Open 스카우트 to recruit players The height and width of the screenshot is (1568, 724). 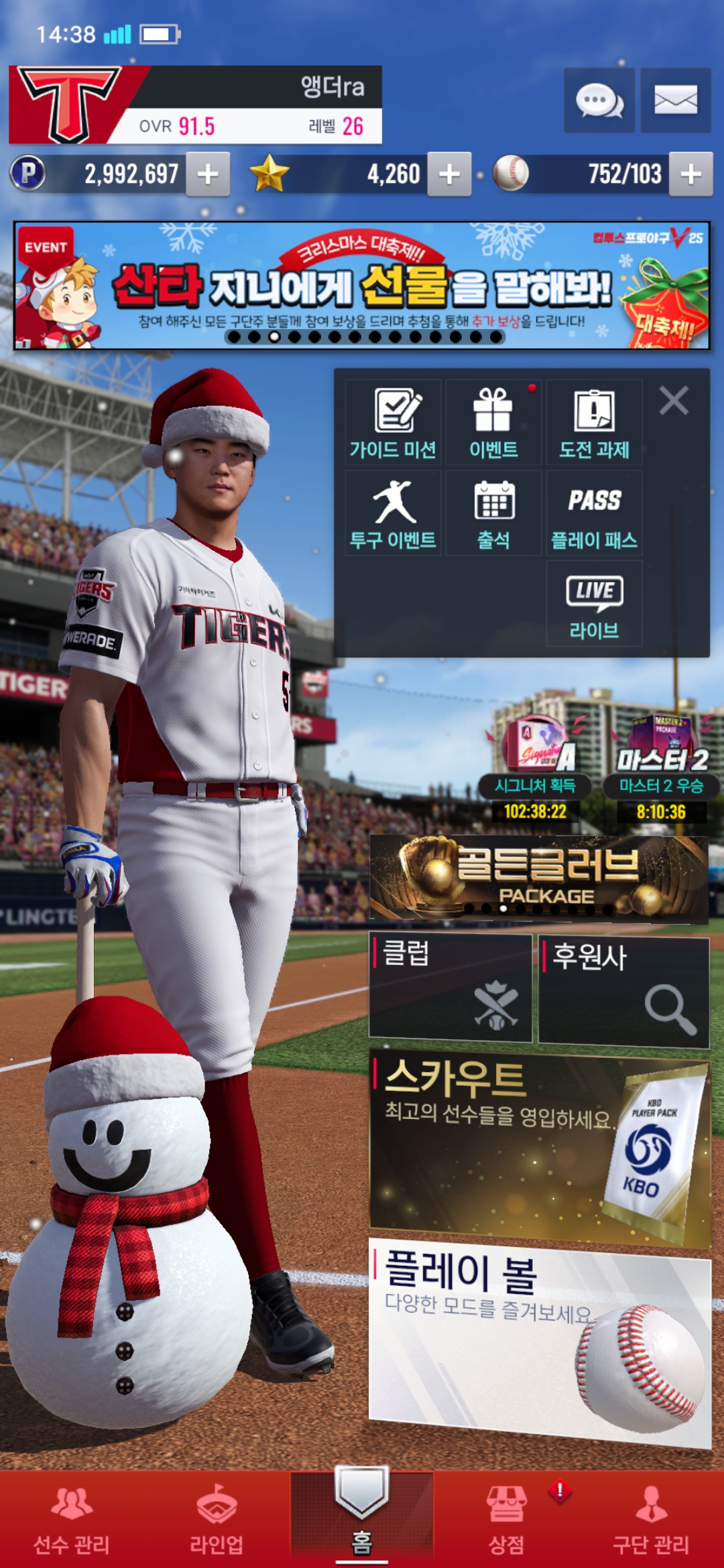540,1146
